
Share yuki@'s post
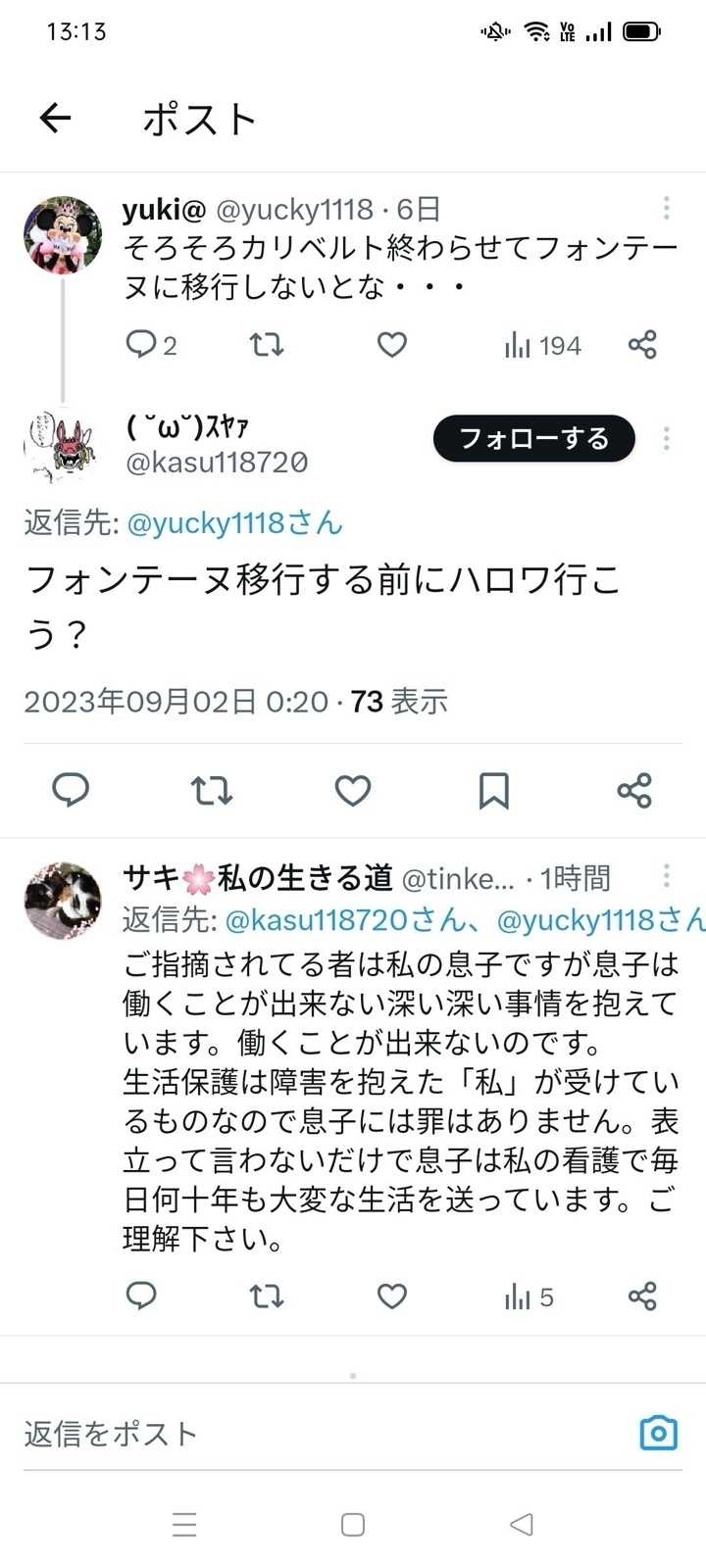[642, 344]
